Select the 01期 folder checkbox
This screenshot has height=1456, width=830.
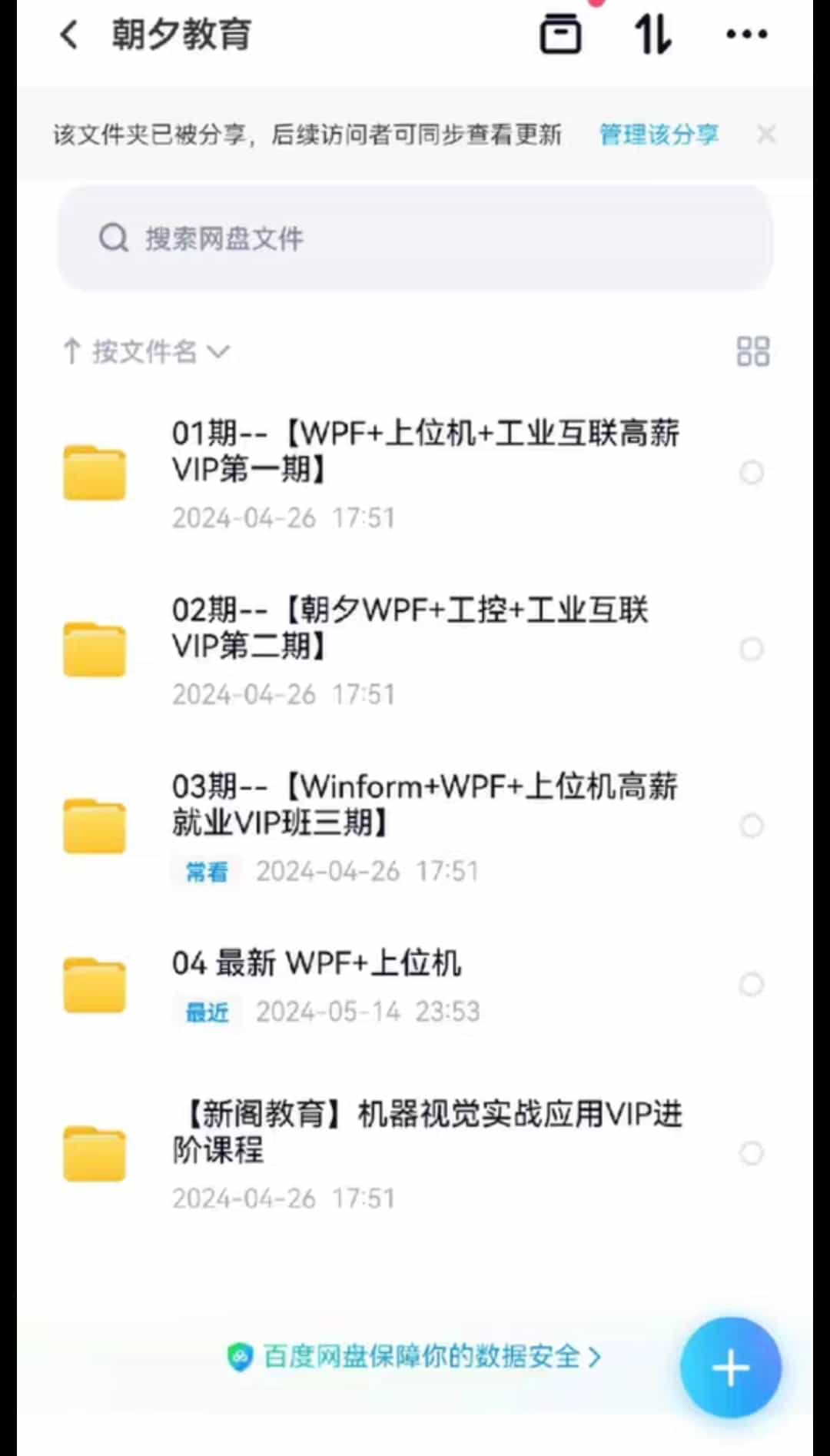point(751,473)
